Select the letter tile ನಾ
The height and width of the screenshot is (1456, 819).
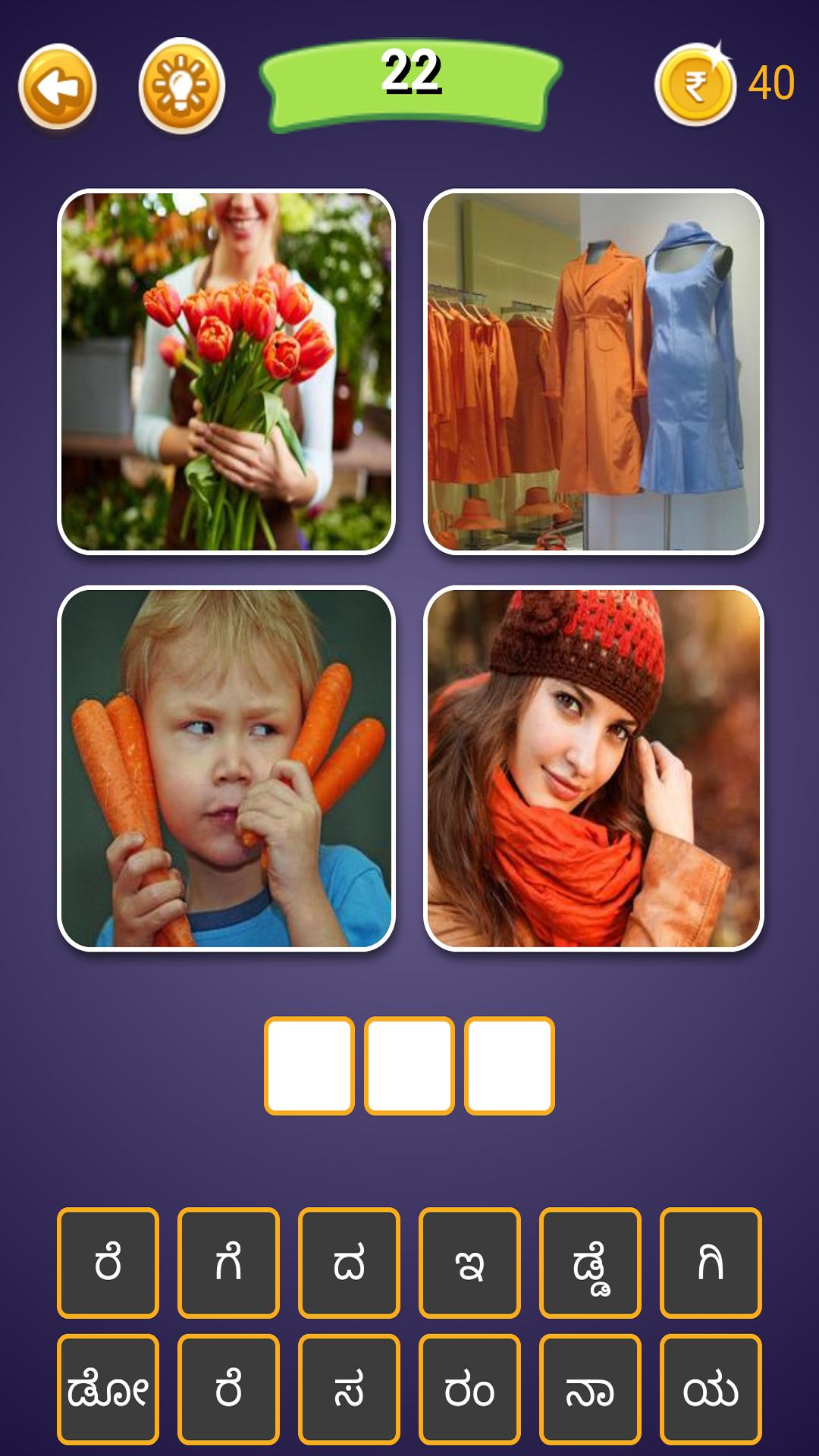(590, 1389)
